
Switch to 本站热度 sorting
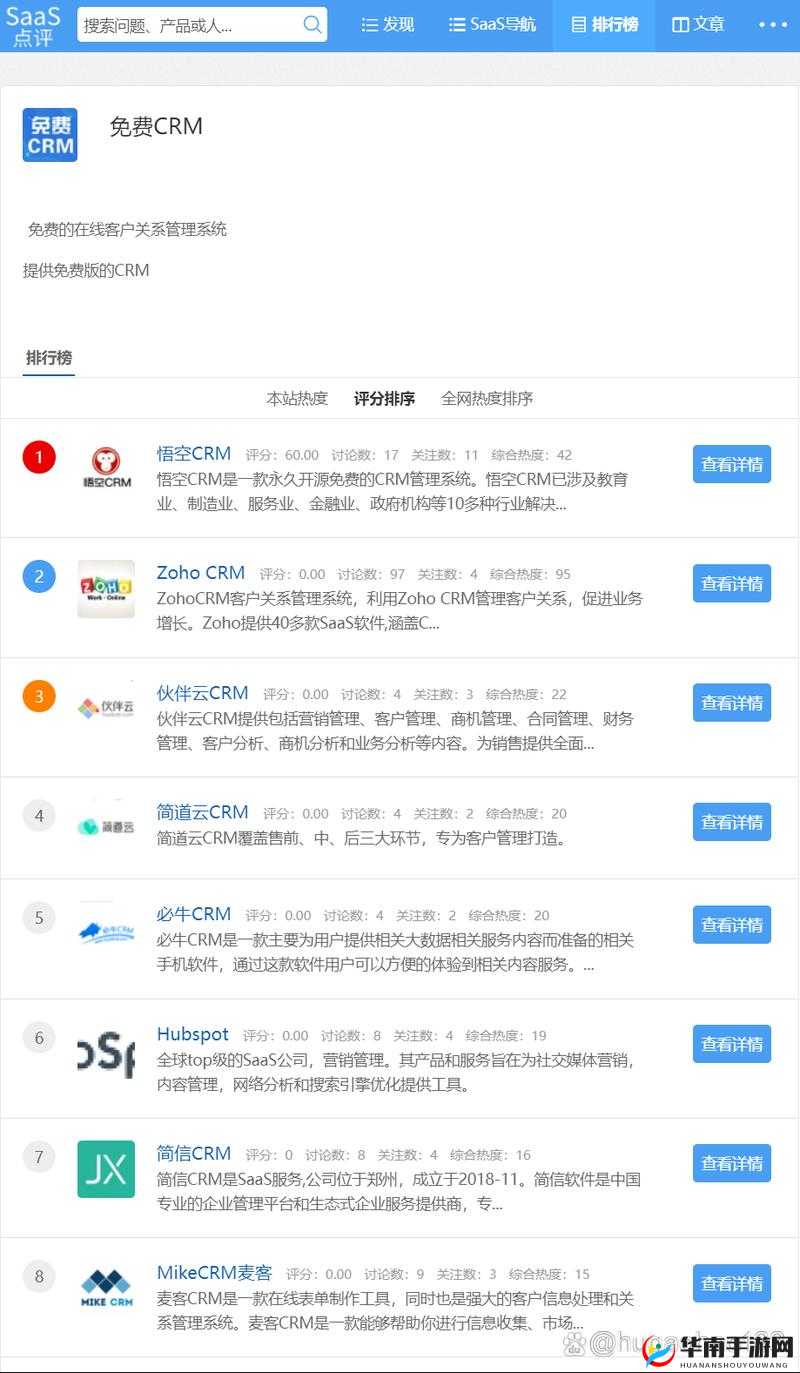[298, 398]
